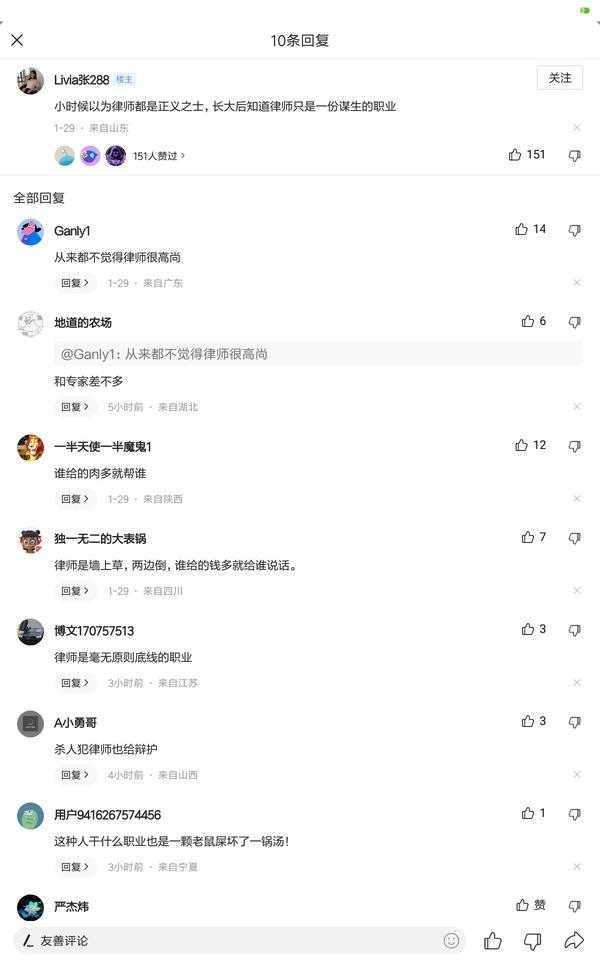Like Livia张288's original comment
This screenshot has width=600, height=960.
[516, 155]
